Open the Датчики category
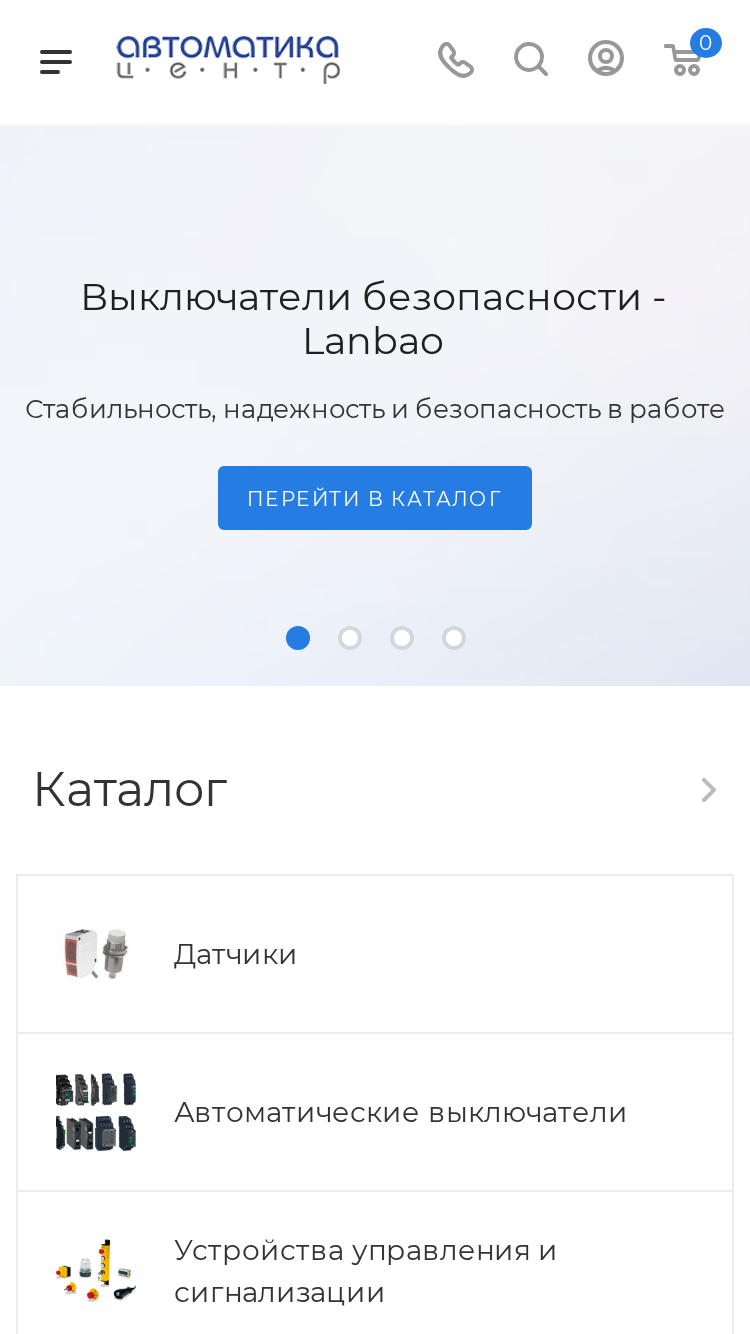This screenshot has width=750, height=1334. 375,954
